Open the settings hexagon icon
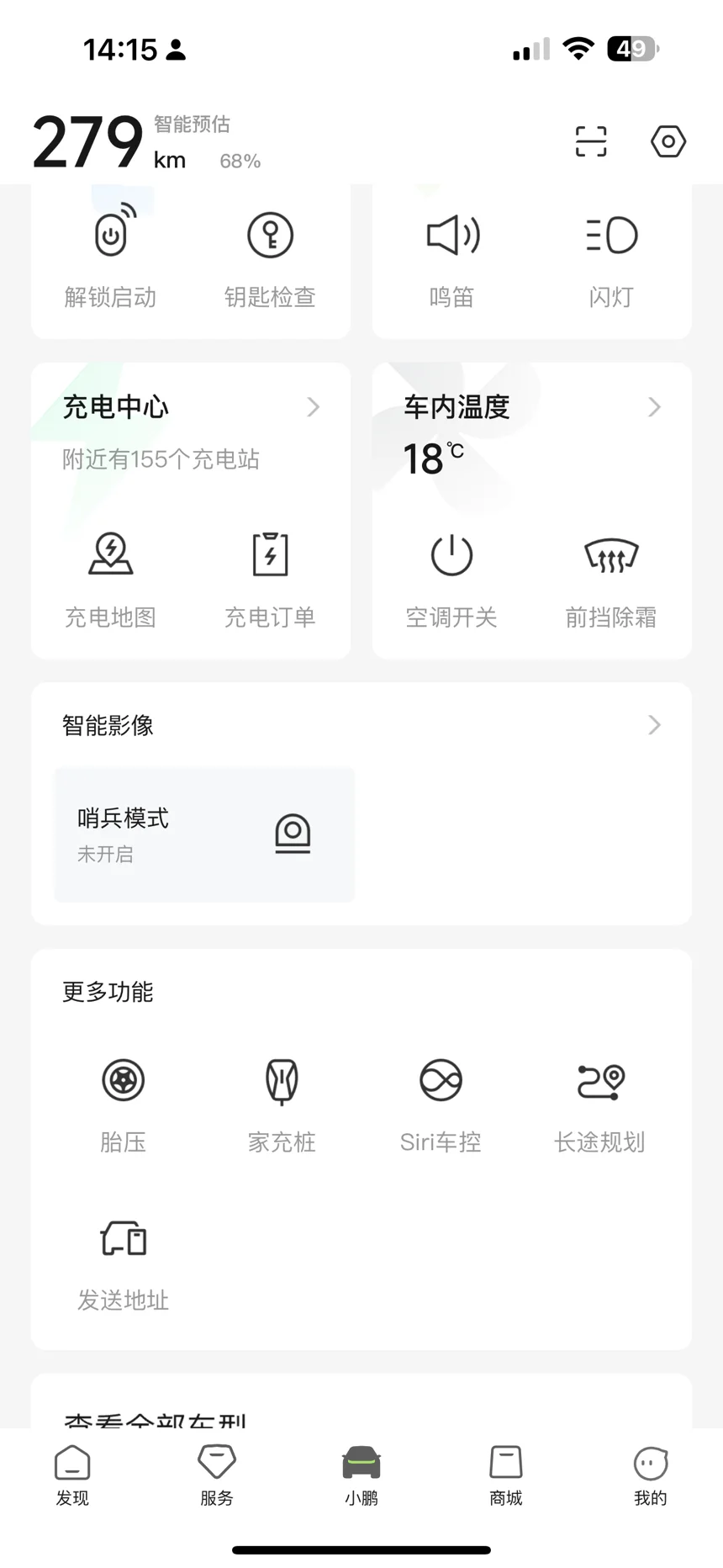 click(x=668, y=141)
